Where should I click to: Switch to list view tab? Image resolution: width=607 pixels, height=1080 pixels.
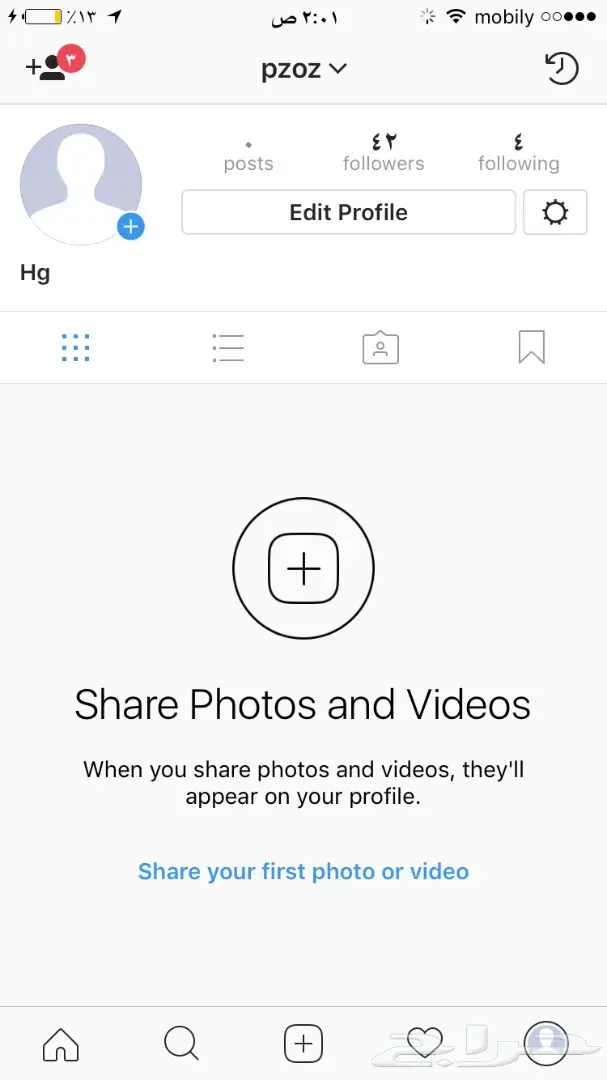tap(228, 347)
